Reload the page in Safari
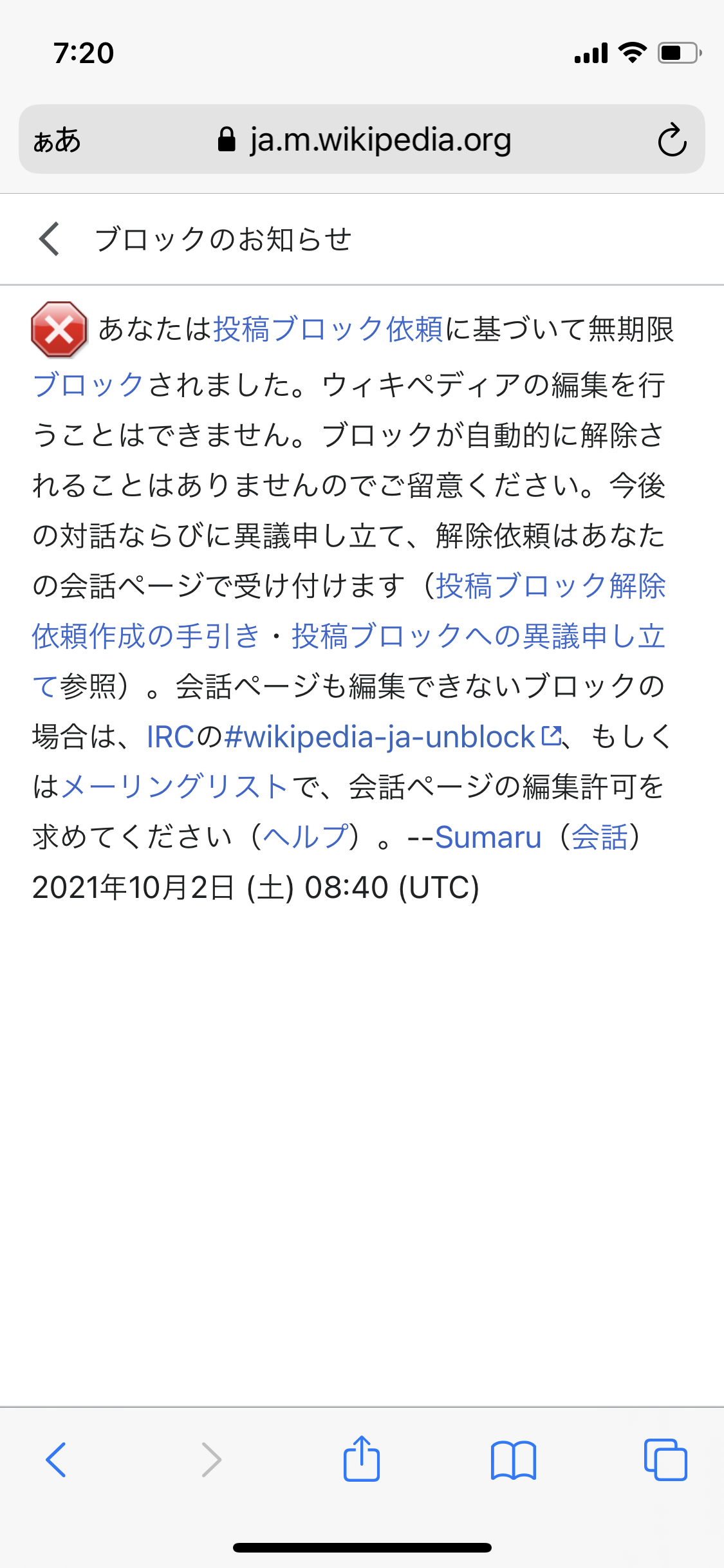The width and height of the screenshot is (724, 1568). [x=672, y=140]
